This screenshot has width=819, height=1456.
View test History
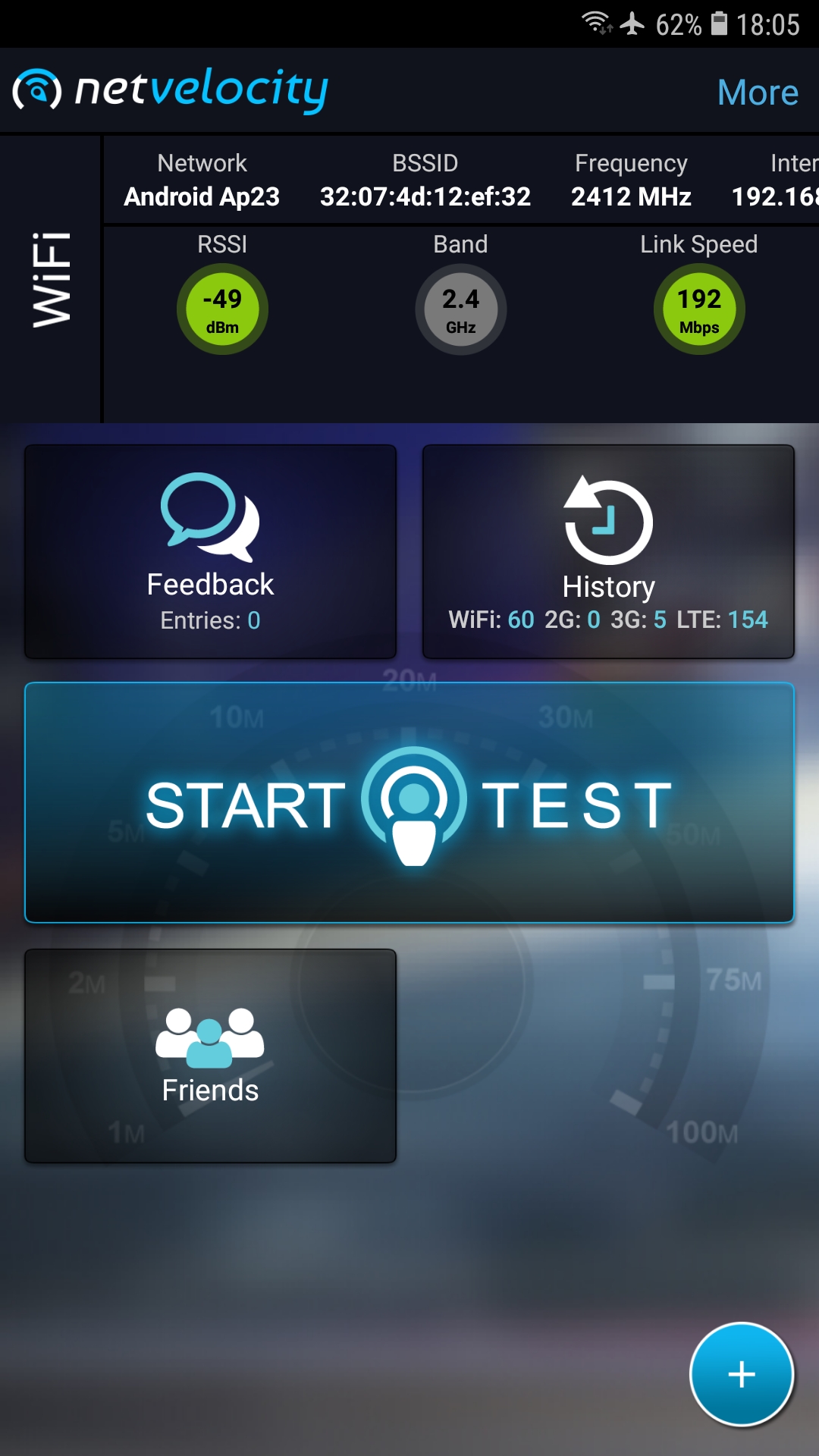608,551
